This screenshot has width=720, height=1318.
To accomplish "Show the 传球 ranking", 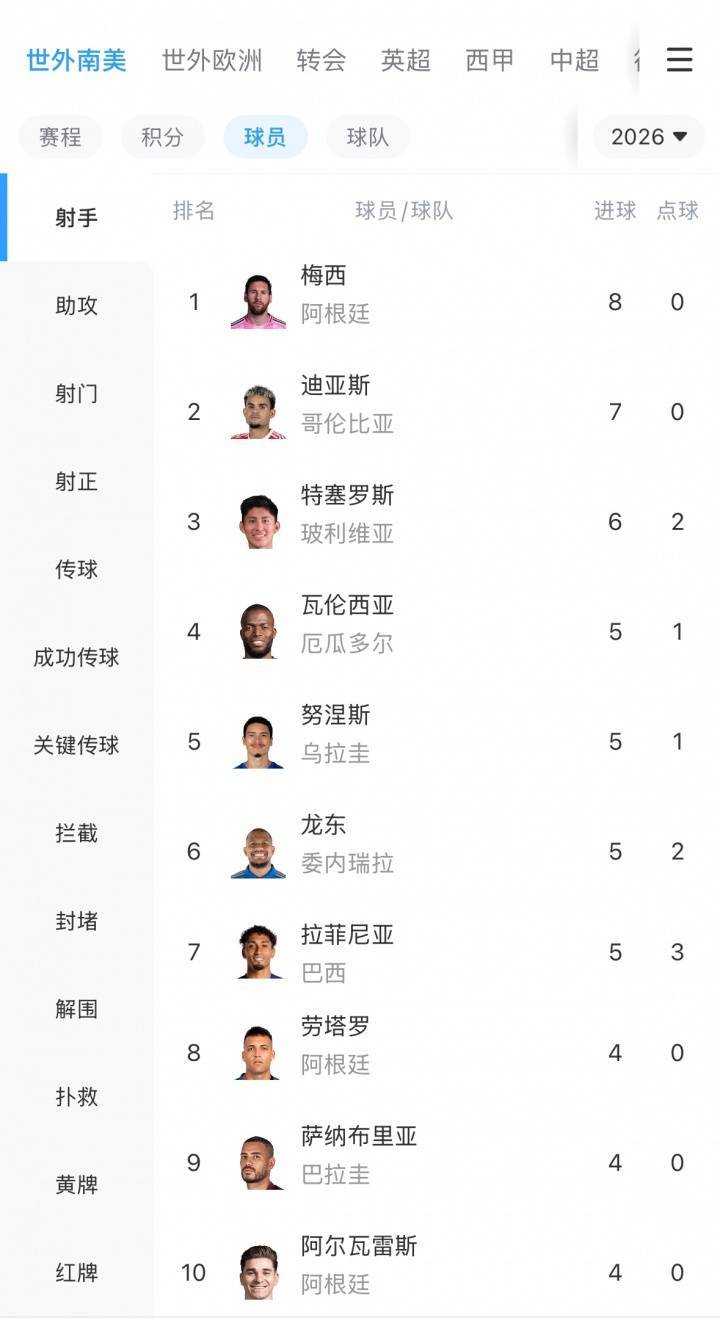I will (76, 570).
